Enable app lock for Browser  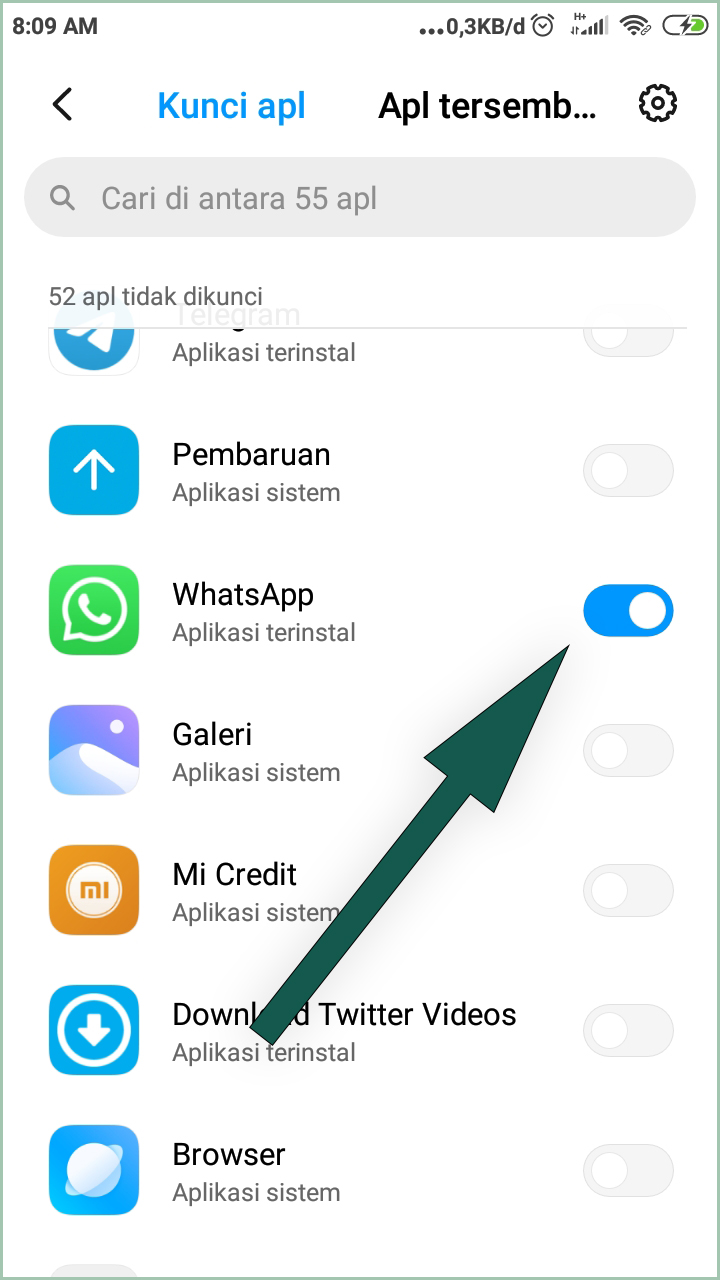[628, 1171]
